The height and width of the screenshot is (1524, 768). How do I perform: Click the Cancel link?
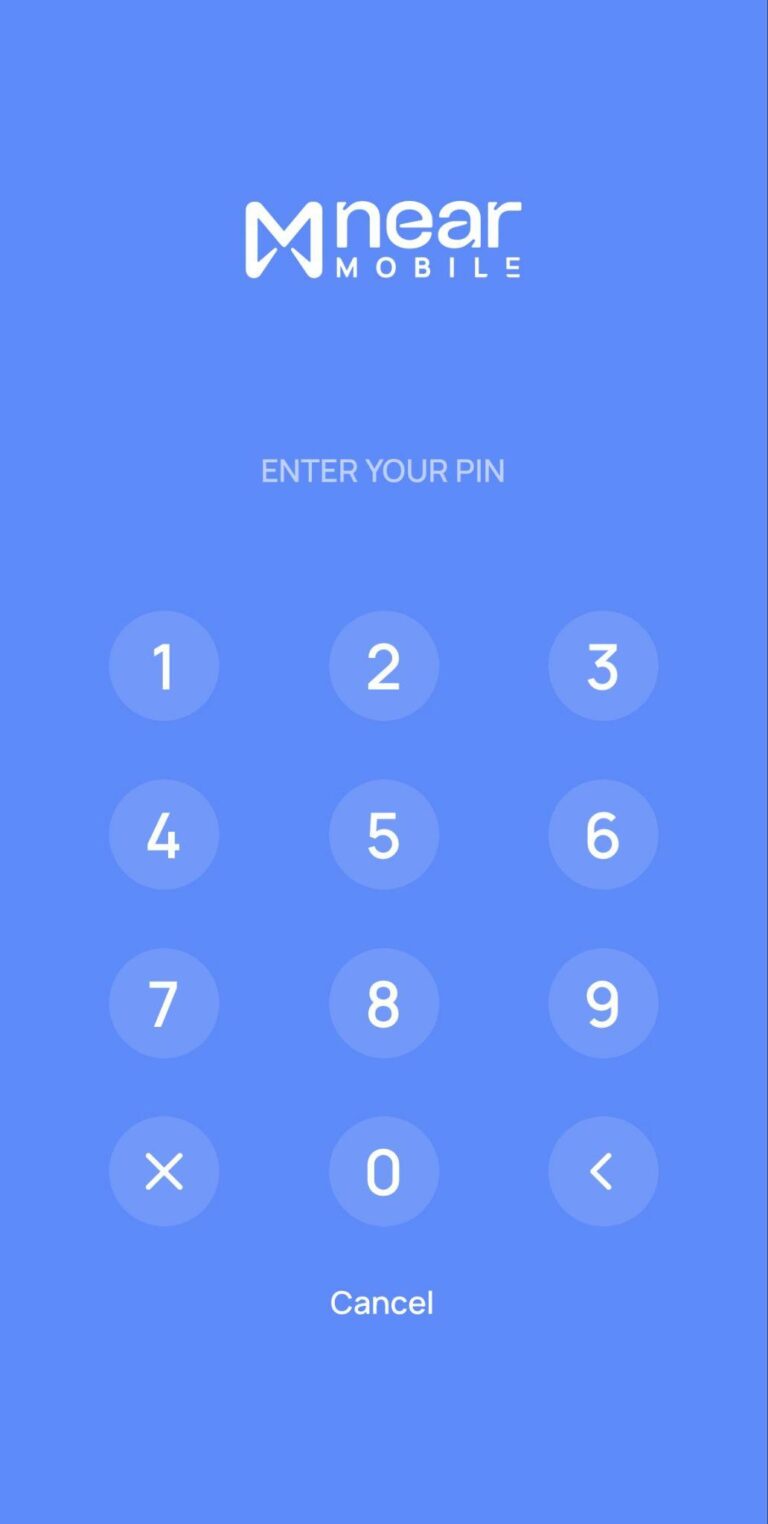[x=382, y=1302]
